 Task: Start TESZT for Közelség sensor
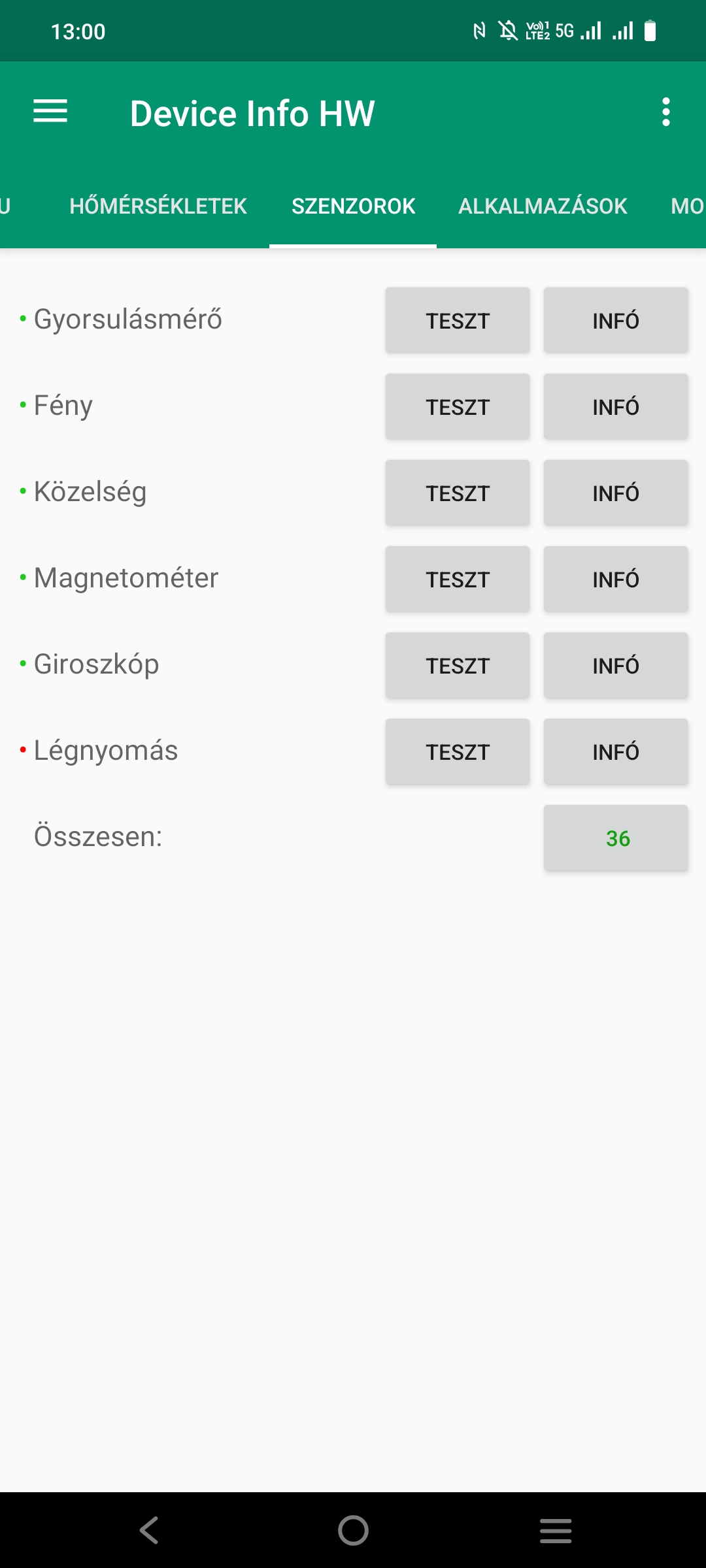click(x=458, y=493)
